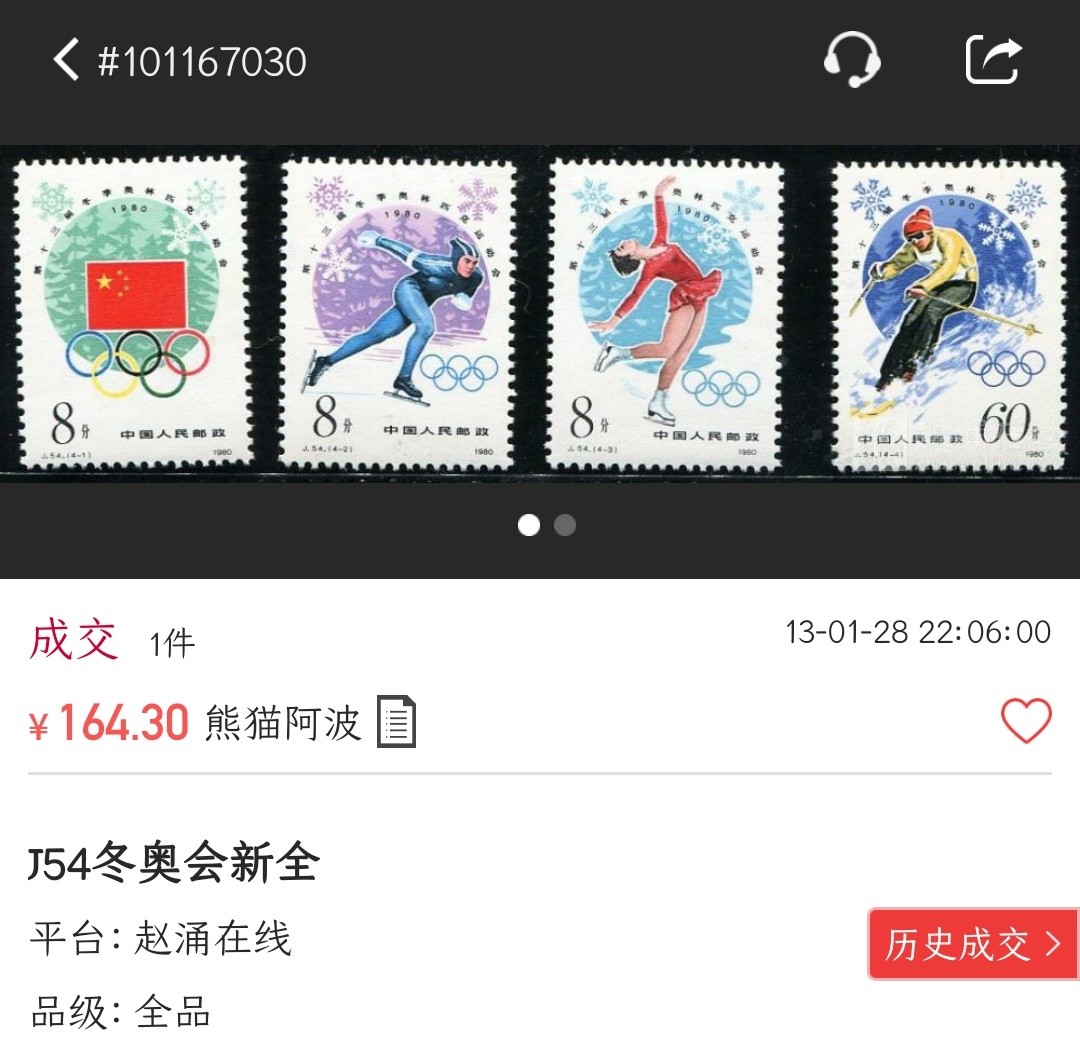This screenshot has height=1046, width=1080.
Task: Contact customer service via headset icon
Action: click(851, 60)
